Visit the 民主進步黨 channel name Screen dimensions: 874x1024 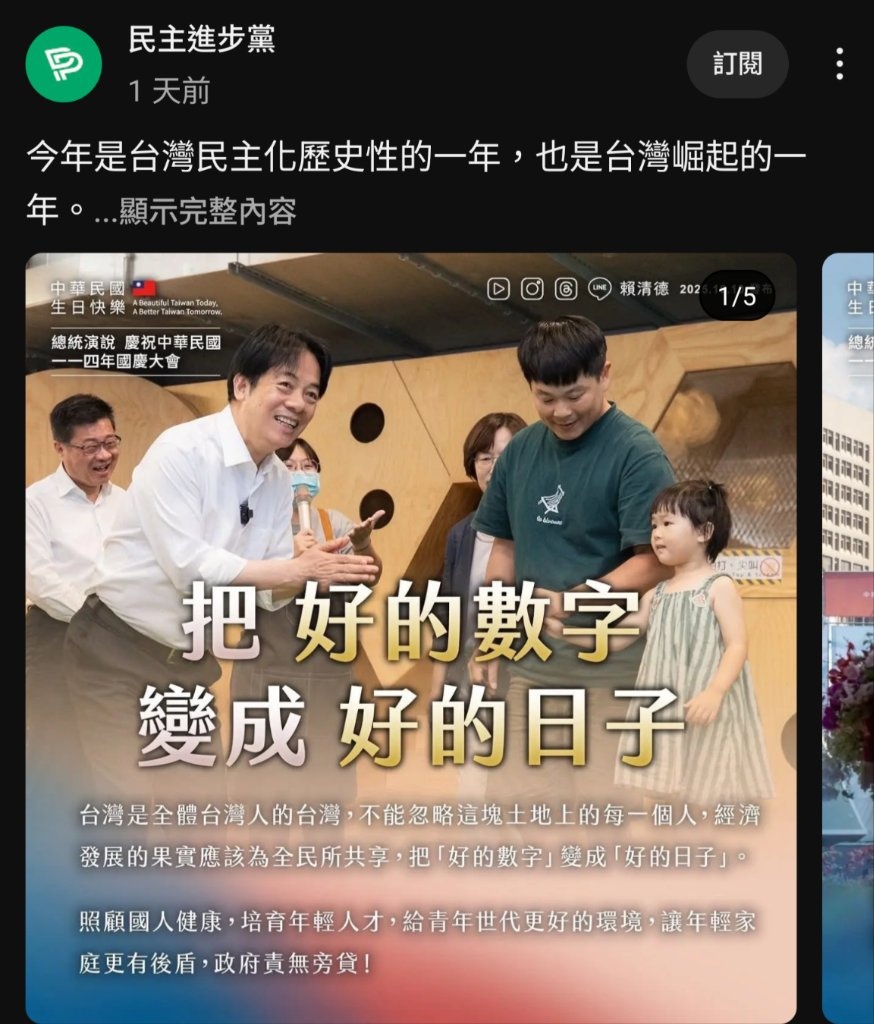[202, 40]
